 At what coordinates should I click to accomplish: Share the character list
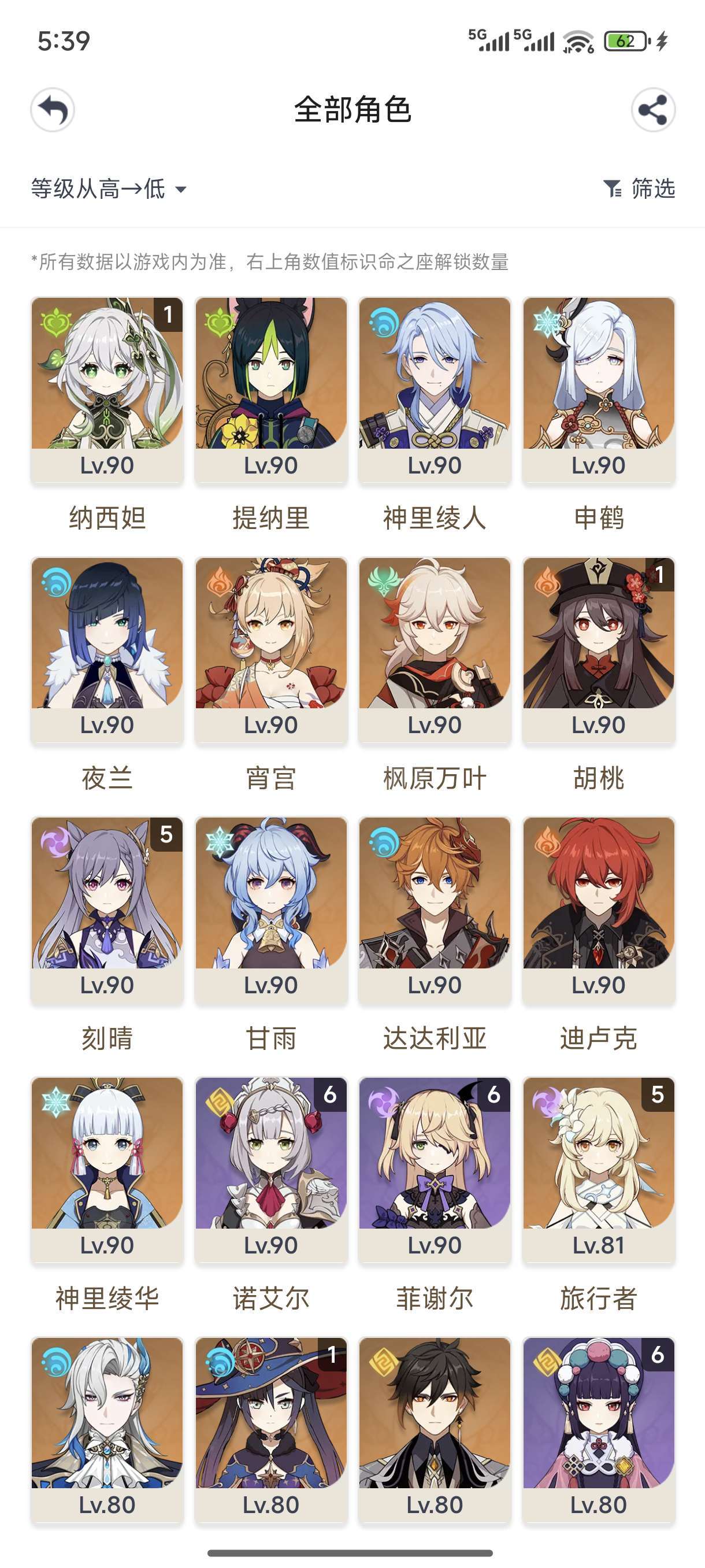652,110
